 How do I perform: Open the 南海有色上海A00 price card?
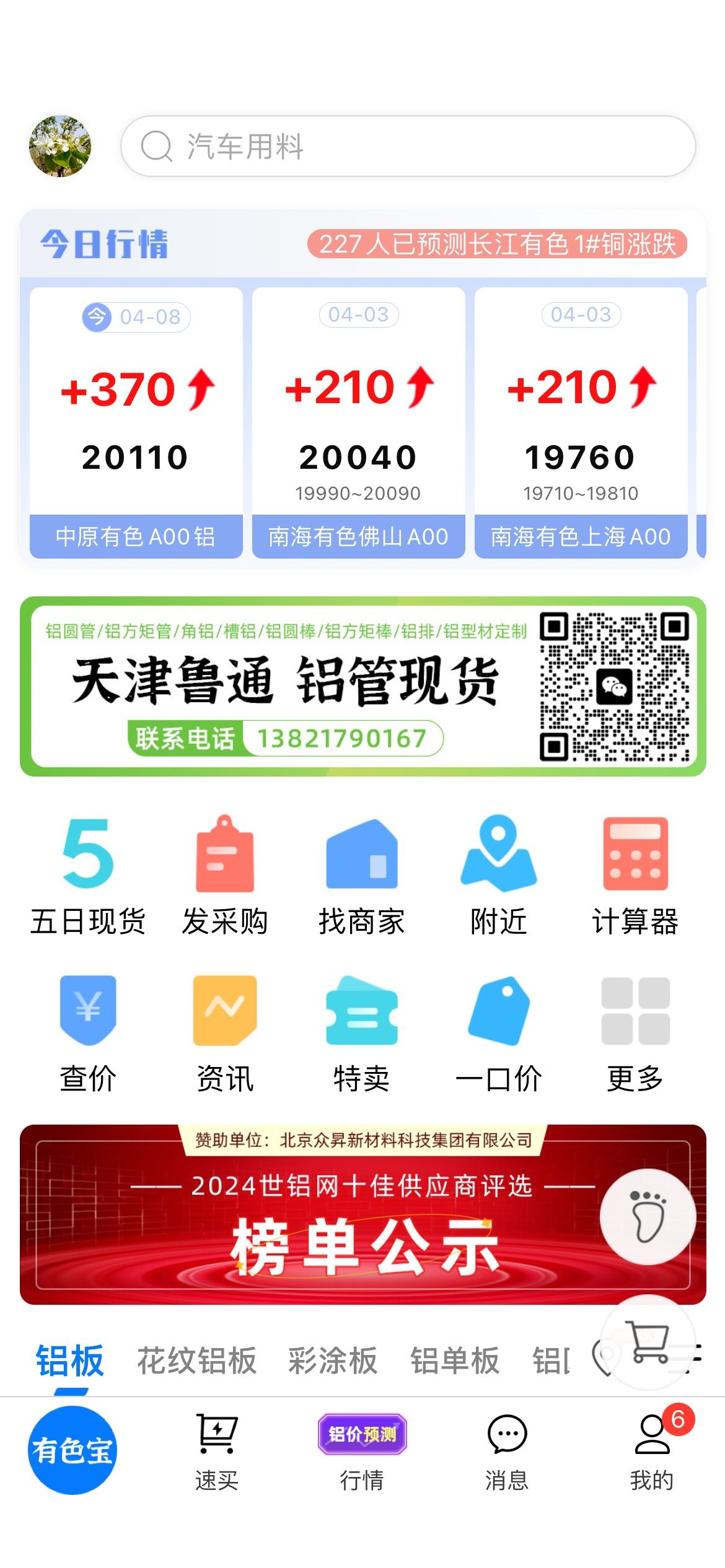pyautogui.click(x=581, y=423)
